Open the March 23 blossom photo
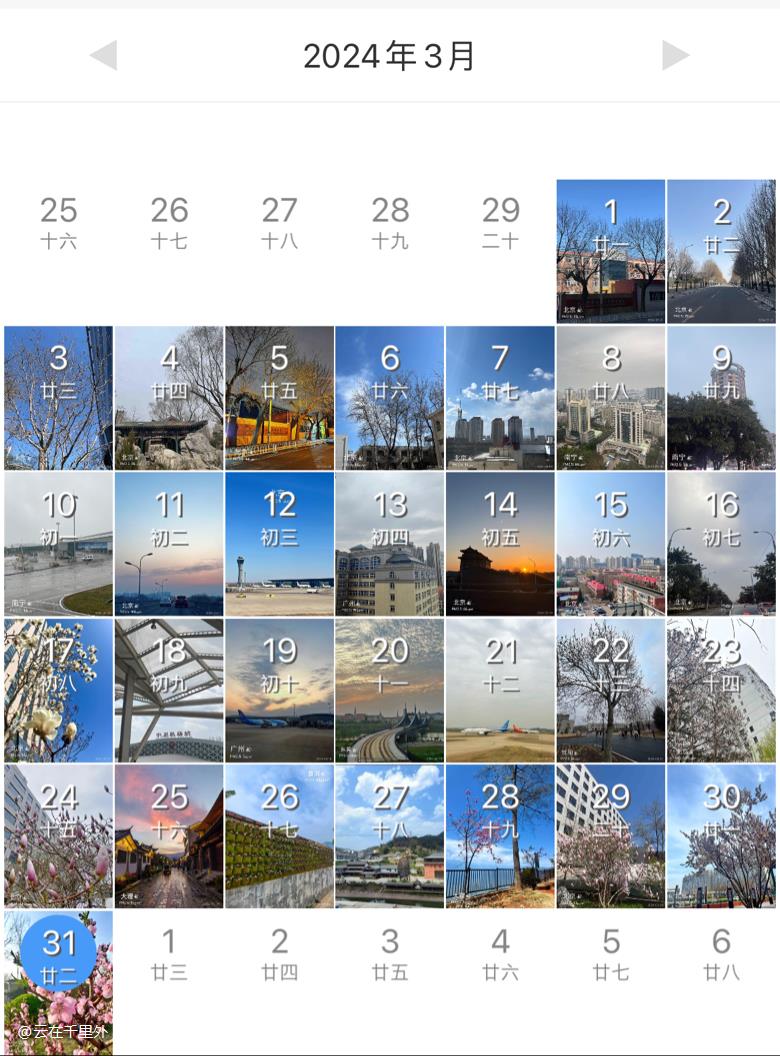 coord(721,690)
